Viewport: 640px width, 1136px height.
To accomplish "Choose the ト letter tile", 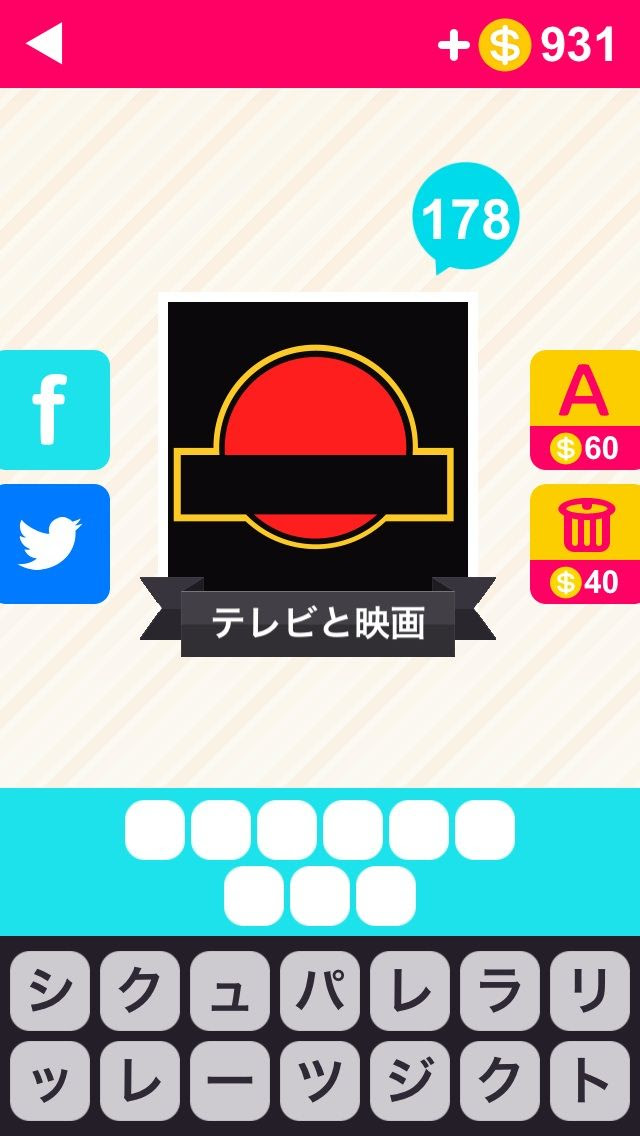I will pos(590,1081).
